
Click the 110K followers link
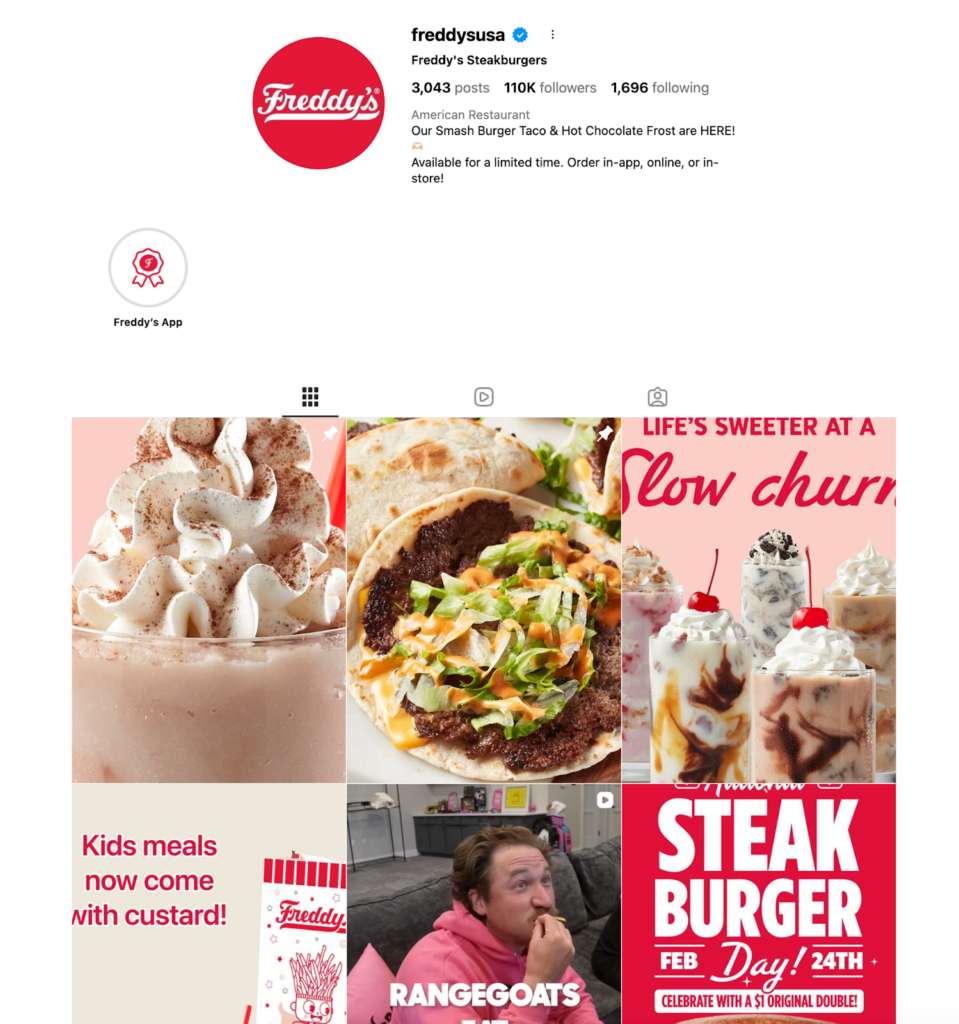[549, 88]
